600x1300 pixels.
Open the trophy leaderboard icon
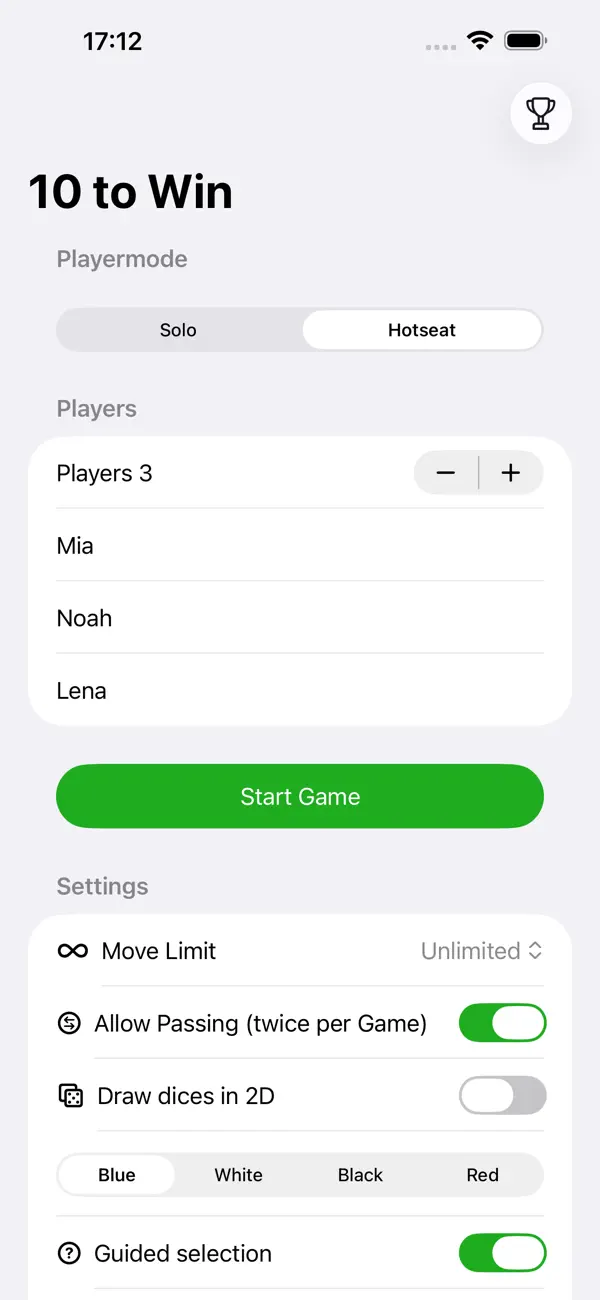(x=541, y=114)
